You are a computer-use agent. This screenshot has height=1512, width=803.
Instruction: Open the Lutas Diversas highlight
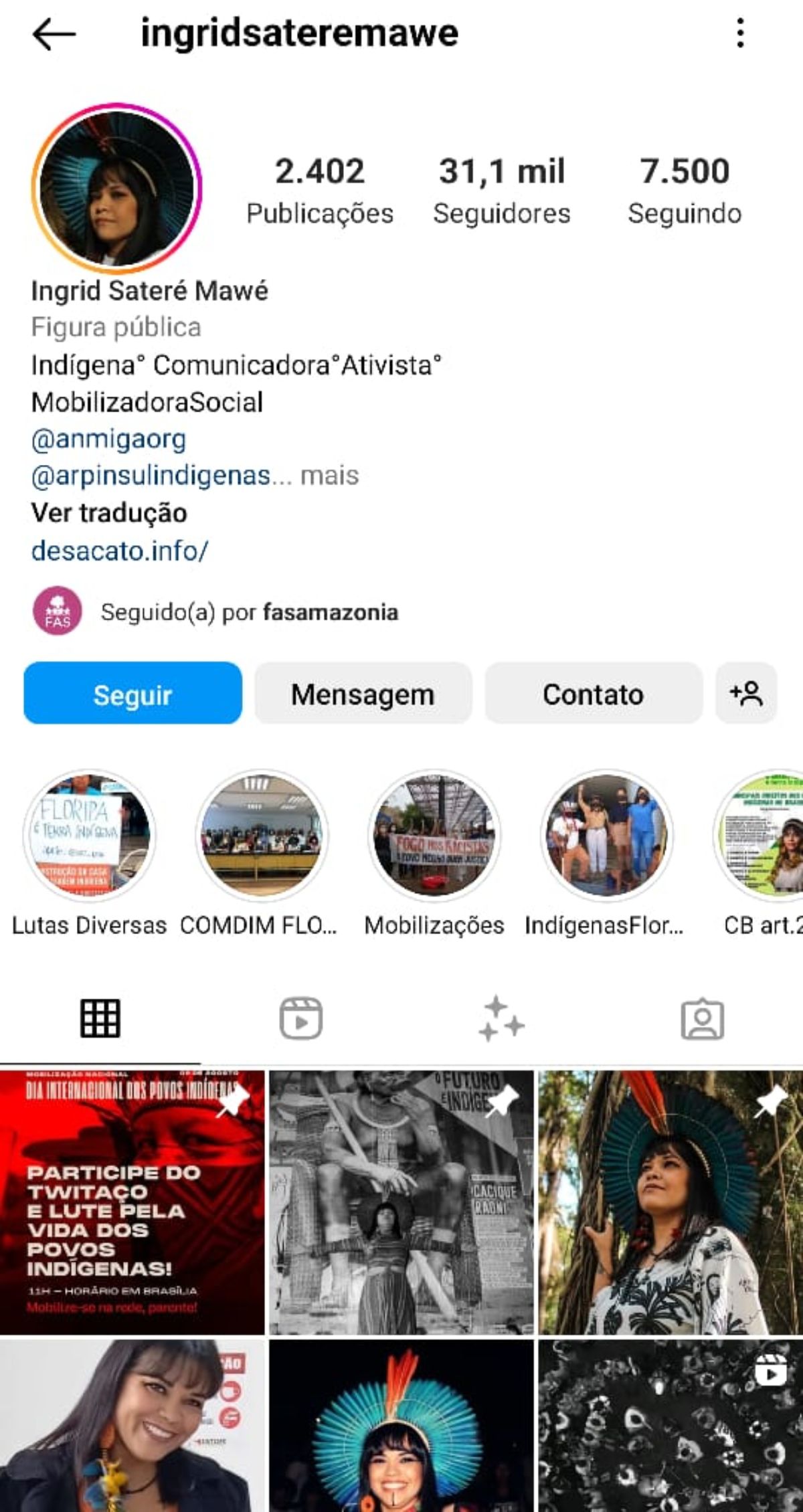click(x=89, y=836)
